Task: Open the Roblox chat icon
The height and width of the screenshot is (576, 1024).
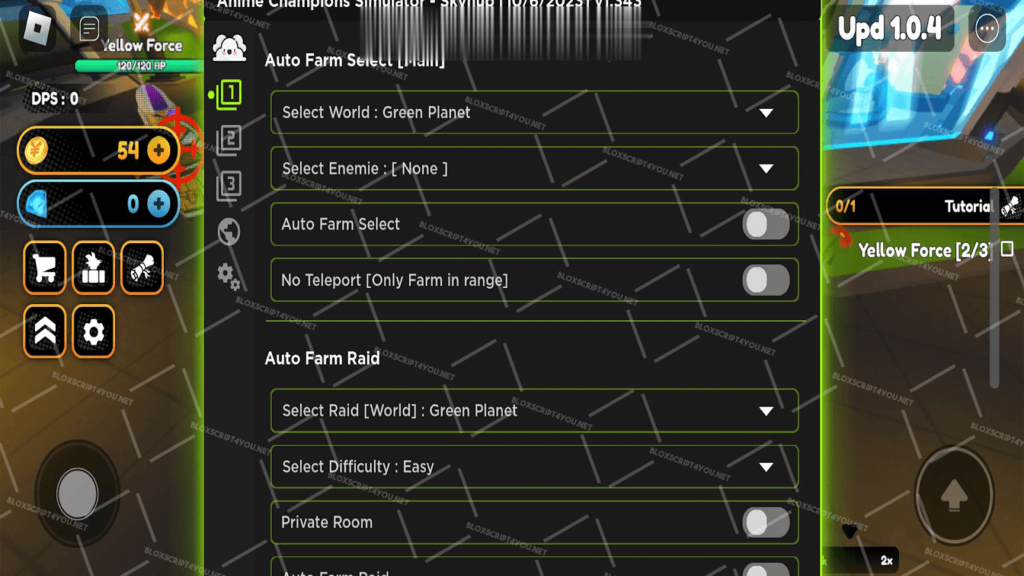Action: click(x=90, y=27)
